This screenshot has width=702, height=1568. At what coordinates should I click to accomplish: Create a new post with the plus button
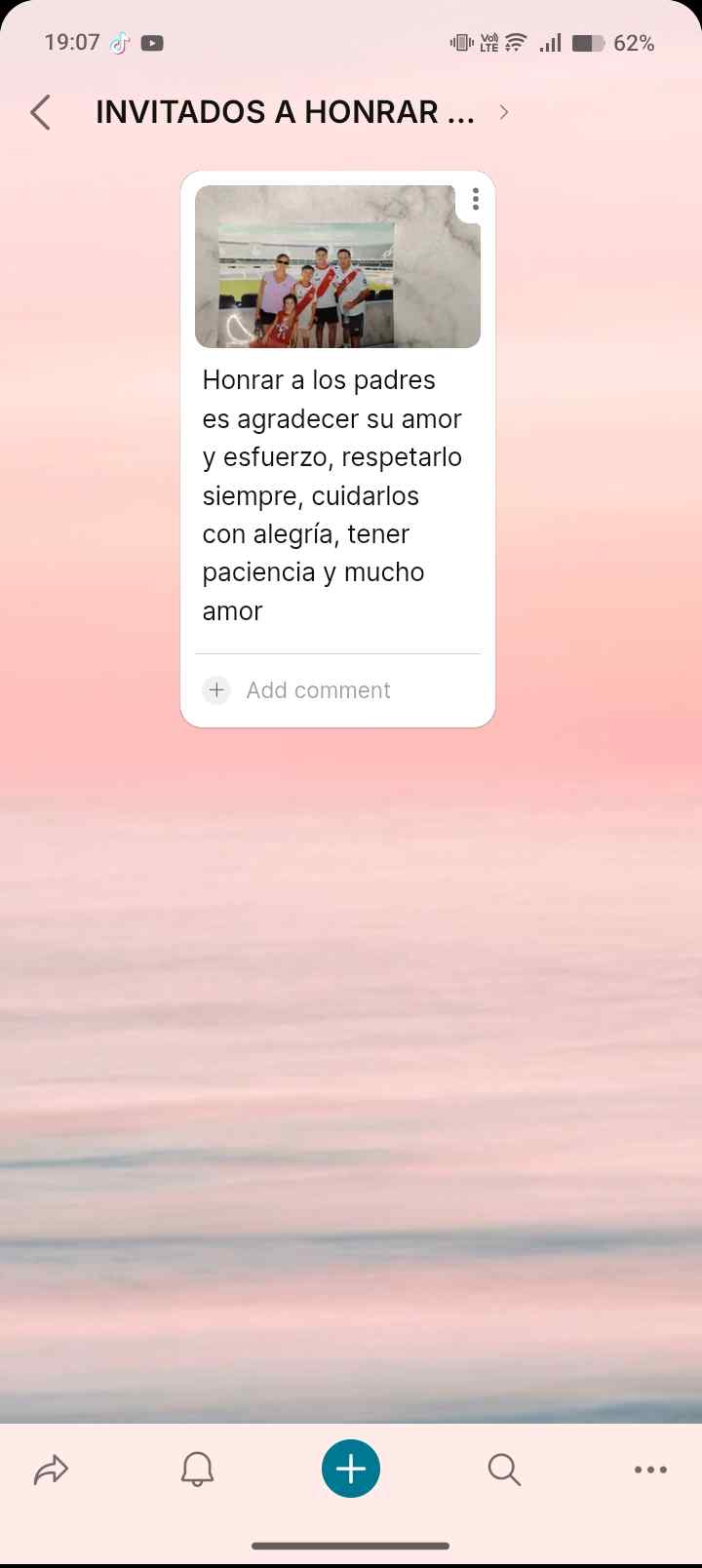point(351,1469)
